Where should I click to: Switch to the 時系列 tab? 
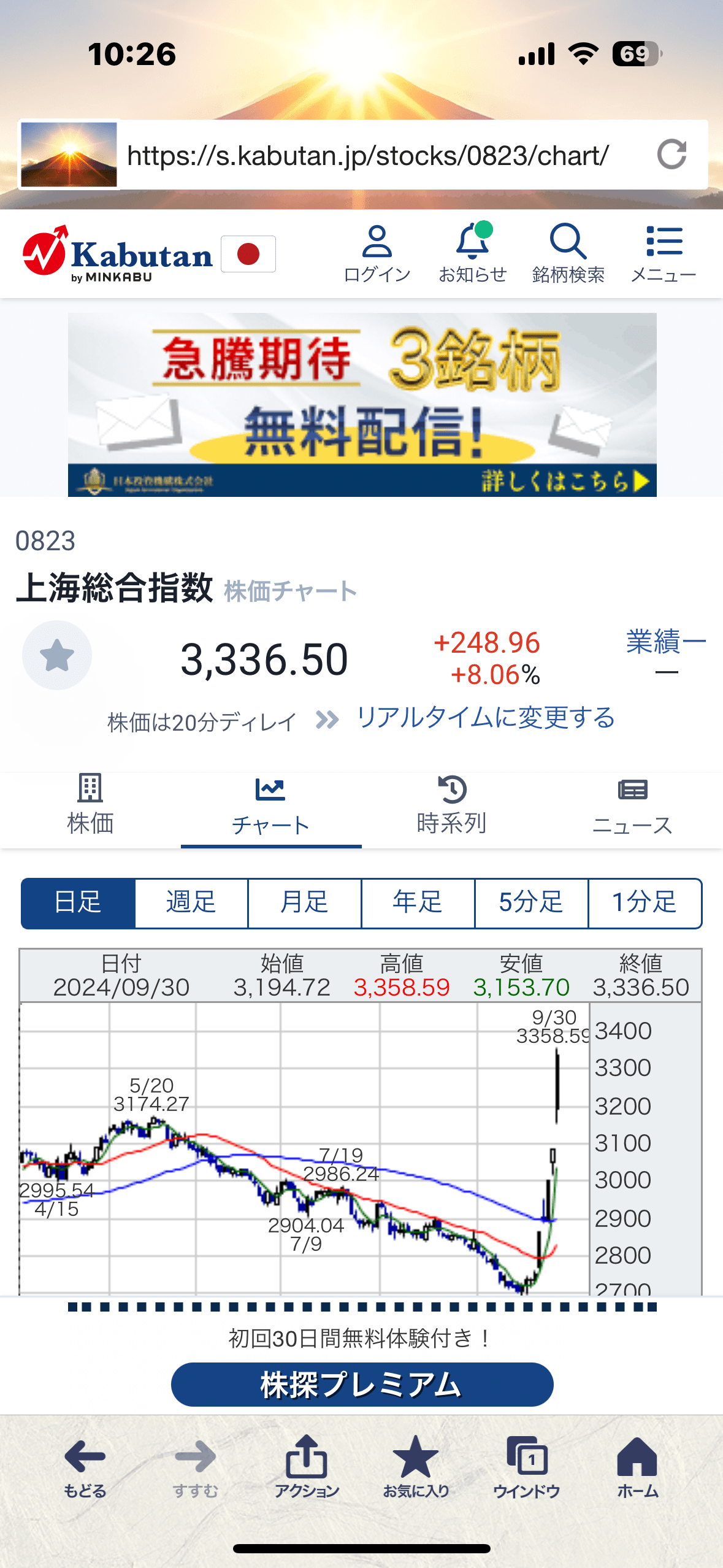[x=452, y=805]
